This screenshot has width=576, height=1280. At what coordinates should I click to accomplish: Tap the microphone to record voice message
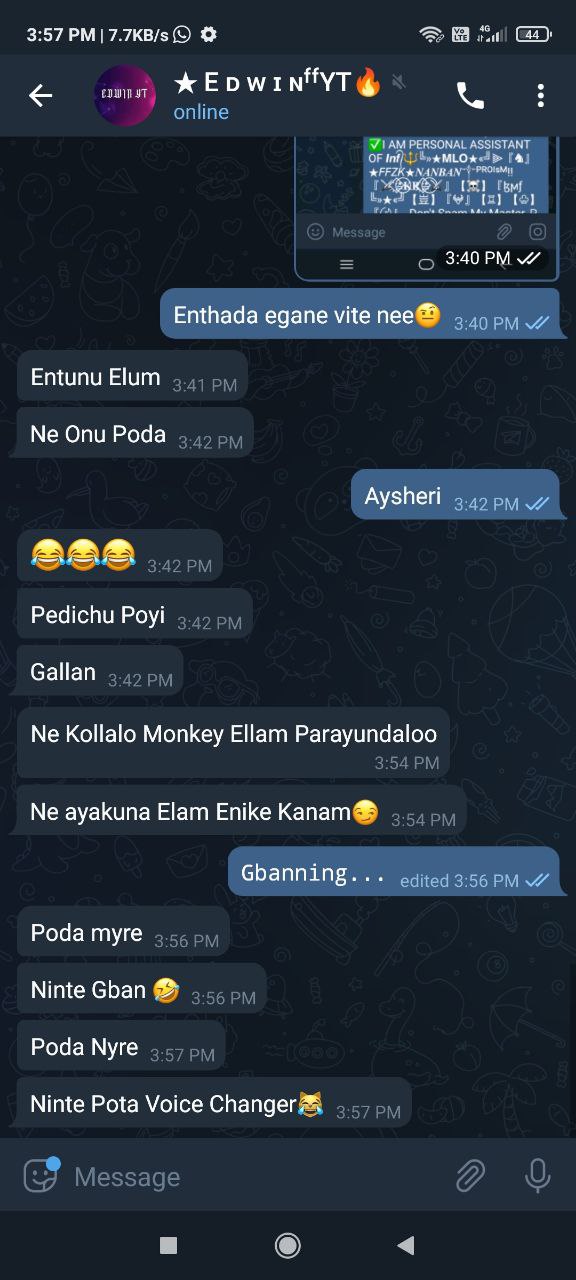(x=538, y=1176)
